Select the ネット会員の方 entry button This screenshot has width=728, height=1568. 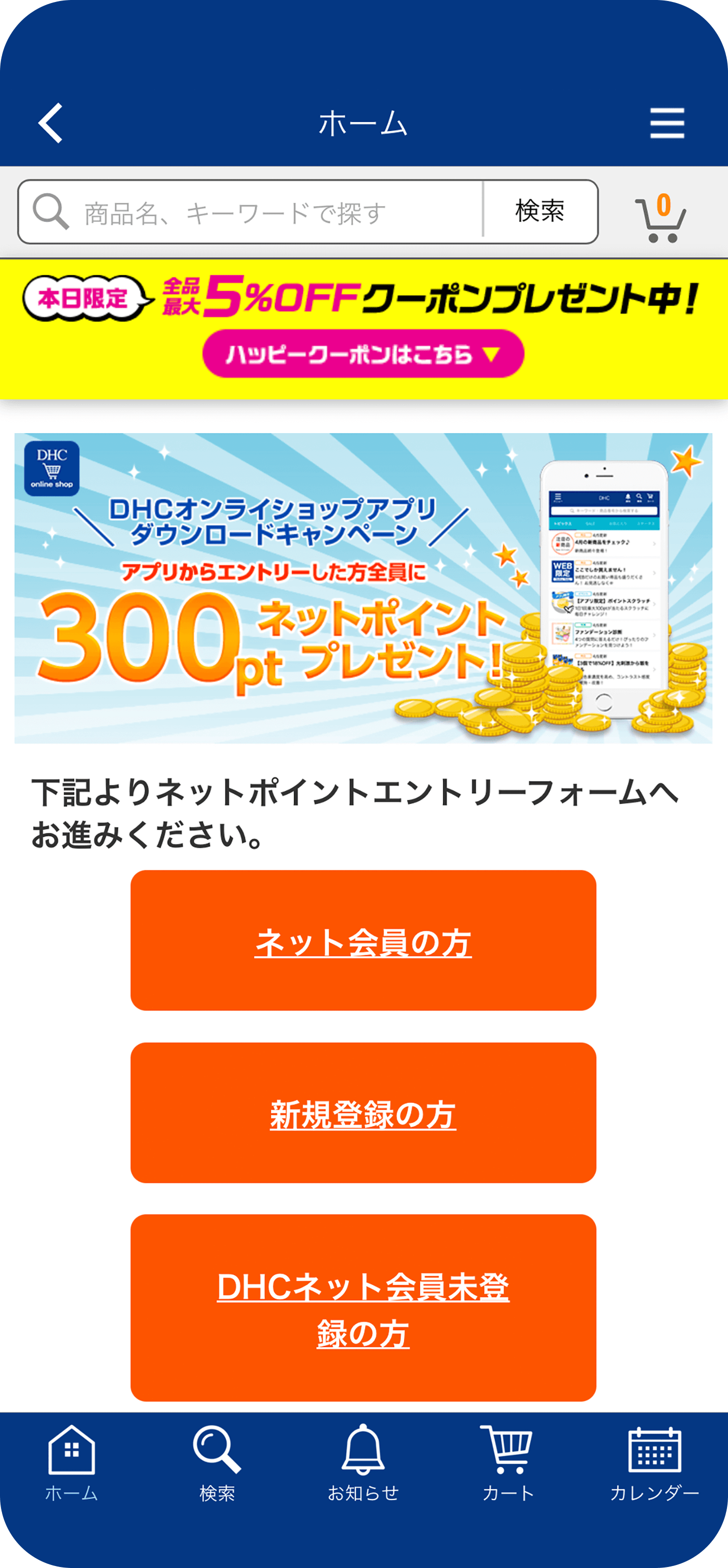pos(363,940)
